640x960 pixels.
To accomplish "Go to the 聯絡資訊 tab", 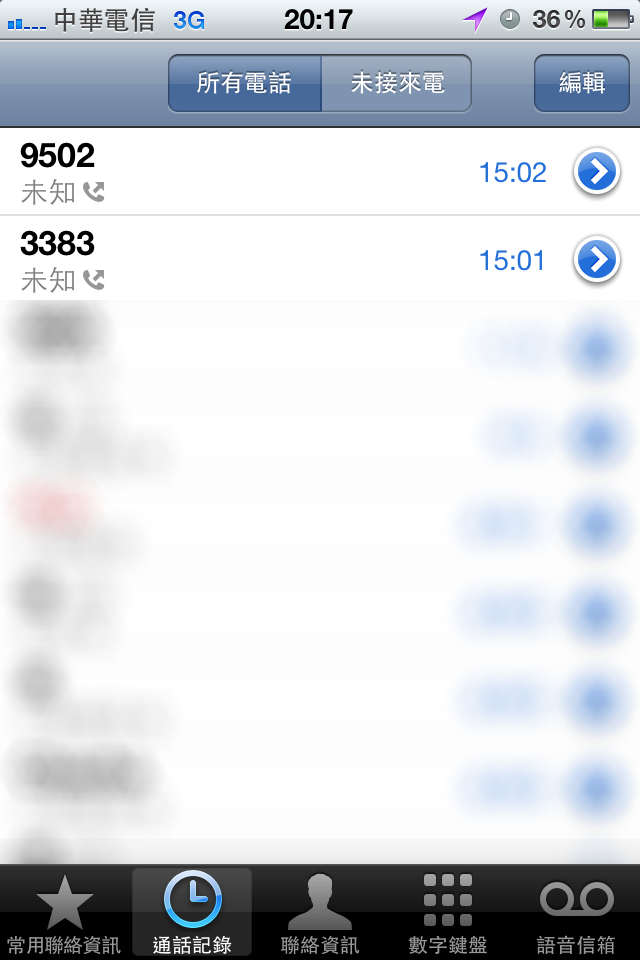I will pos(320,913).
